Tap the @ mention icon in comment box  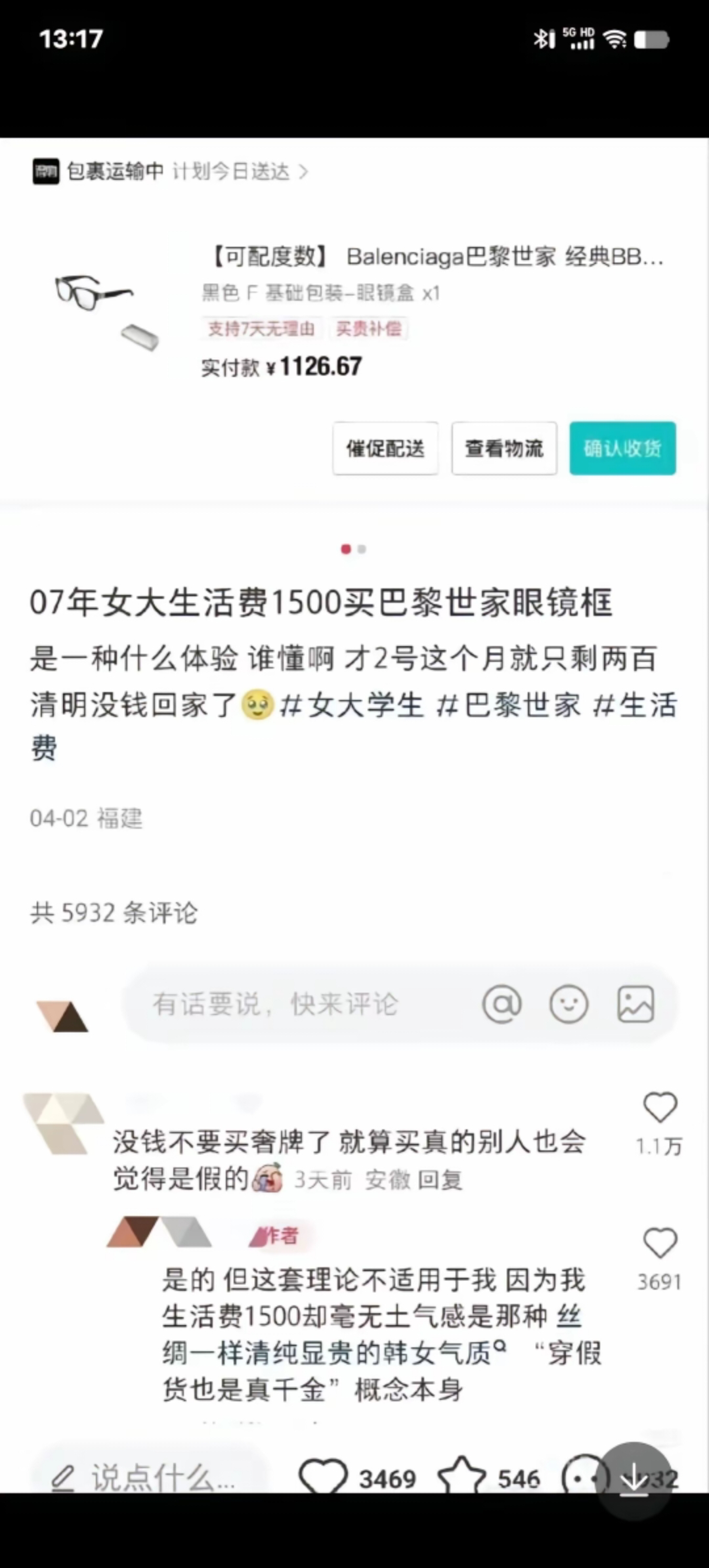(x=502, y=1004)
